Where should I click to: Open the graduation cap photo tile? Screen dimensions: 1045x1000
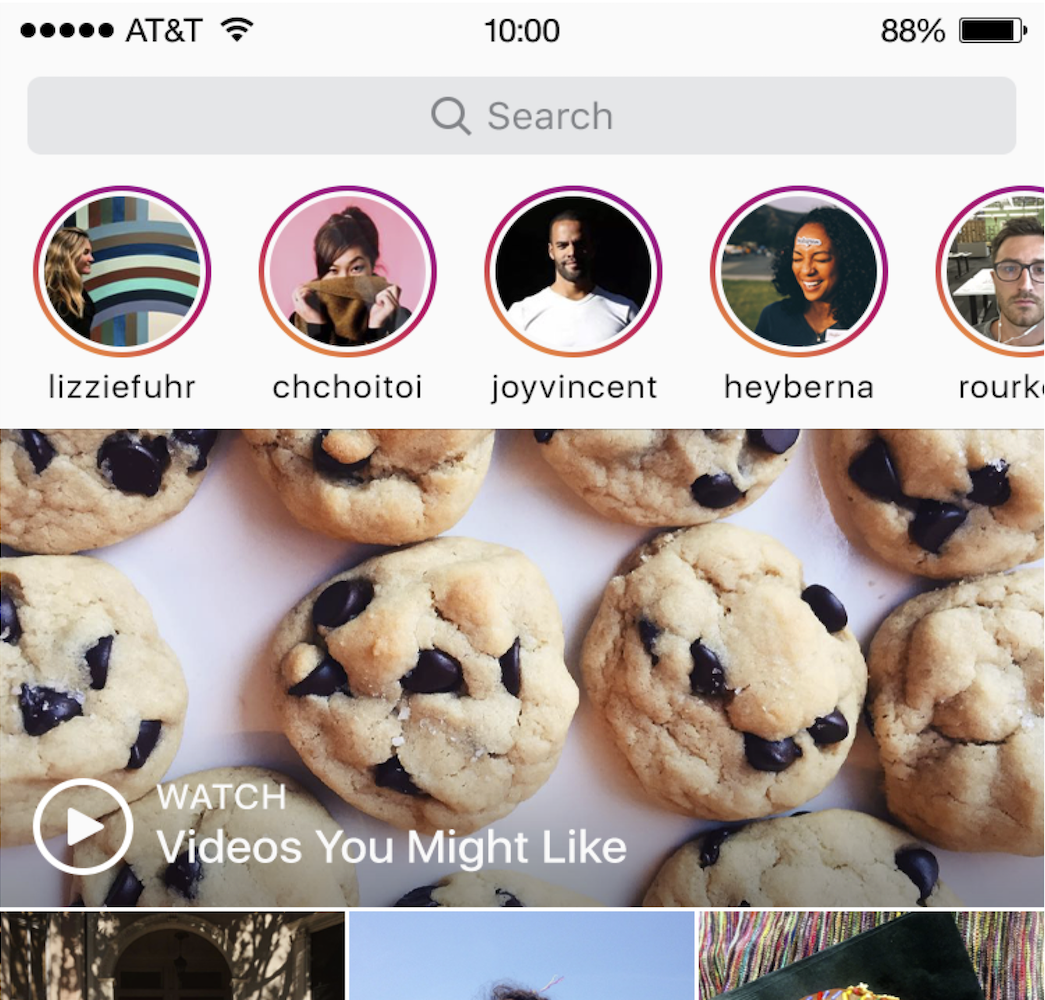pyautogui.click(x=871, y=956)
